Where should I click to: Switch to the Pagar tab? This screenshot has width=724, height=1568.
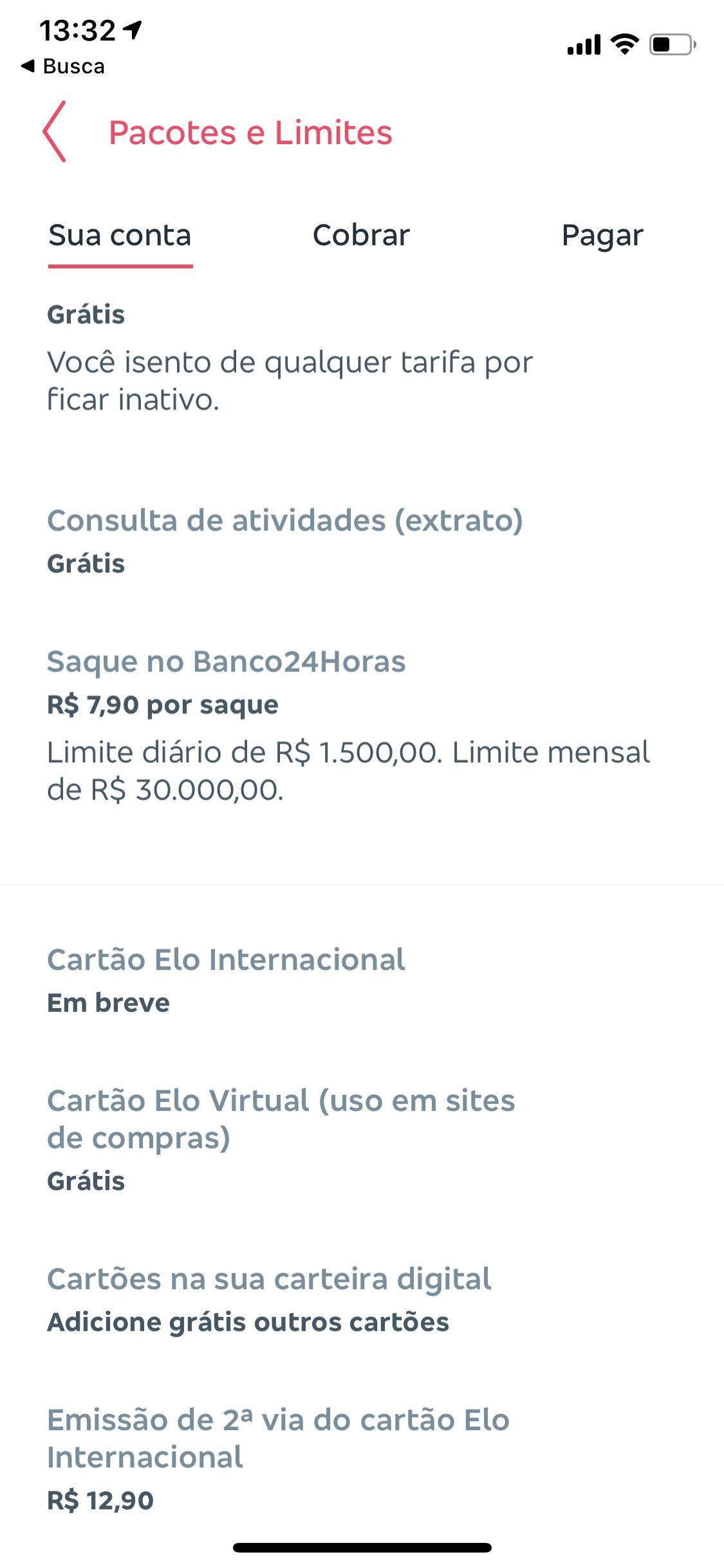tap(602, 236)
